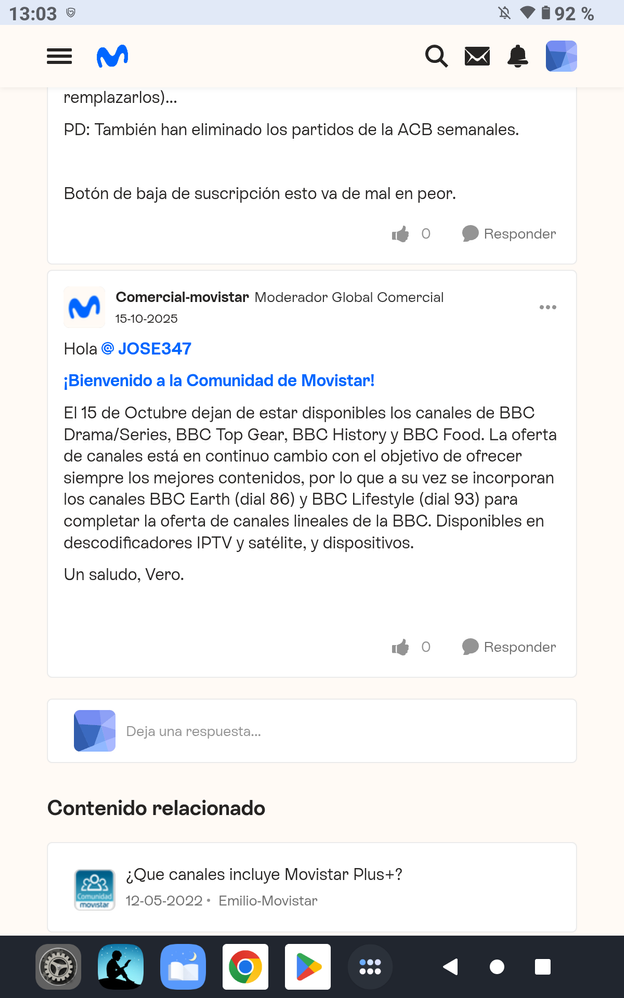
Task: Open the Emilio-Movistar author link
Action: pos(268,901)
